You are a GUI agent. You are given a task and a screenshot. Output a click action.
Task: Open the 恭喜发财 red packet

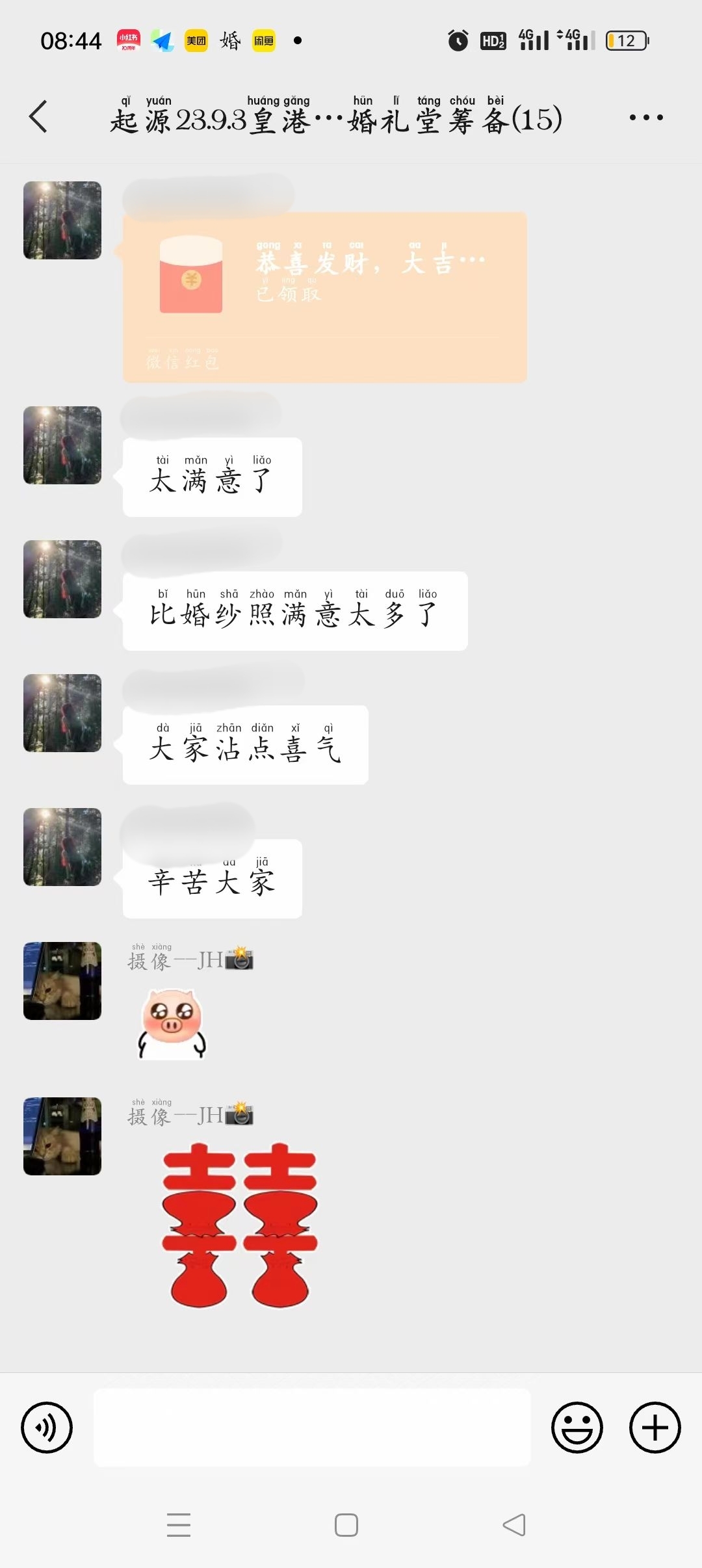(x=324, y=297)
